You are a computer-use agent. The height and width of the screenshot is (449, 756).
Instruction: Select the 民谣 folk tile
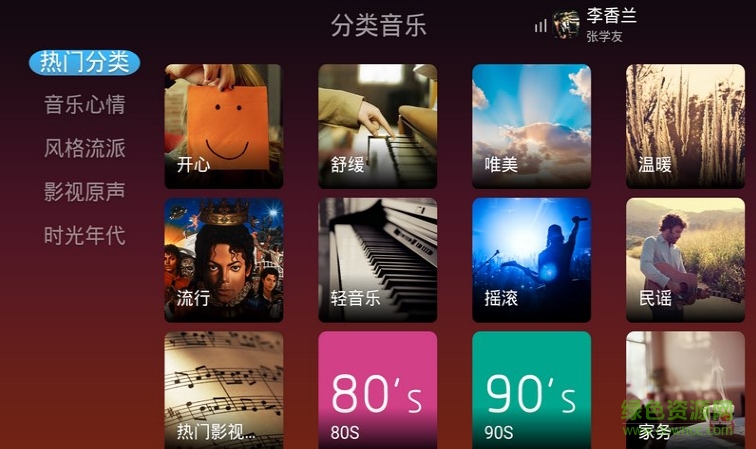685,260
